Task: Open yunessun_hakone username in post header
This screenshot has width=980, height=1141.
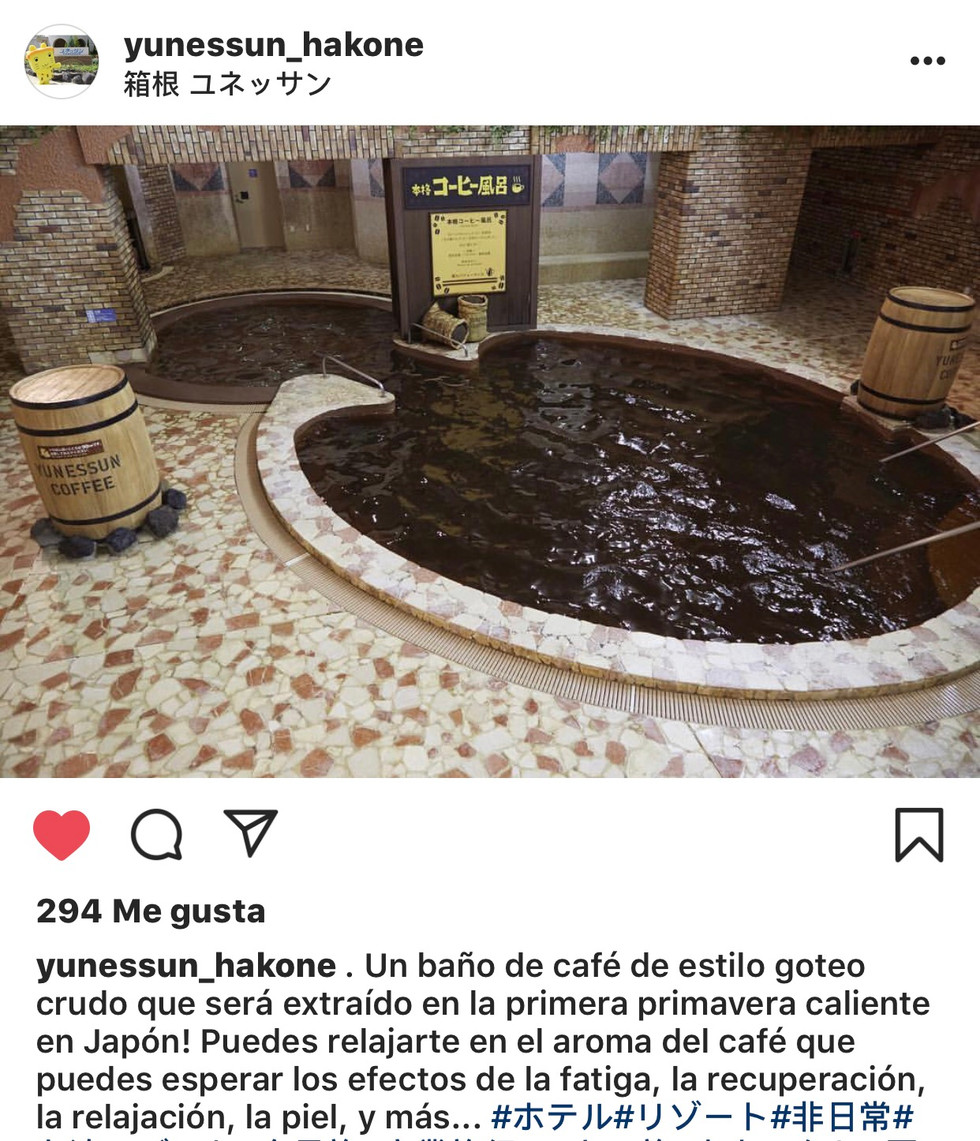Action: point(273,45)
